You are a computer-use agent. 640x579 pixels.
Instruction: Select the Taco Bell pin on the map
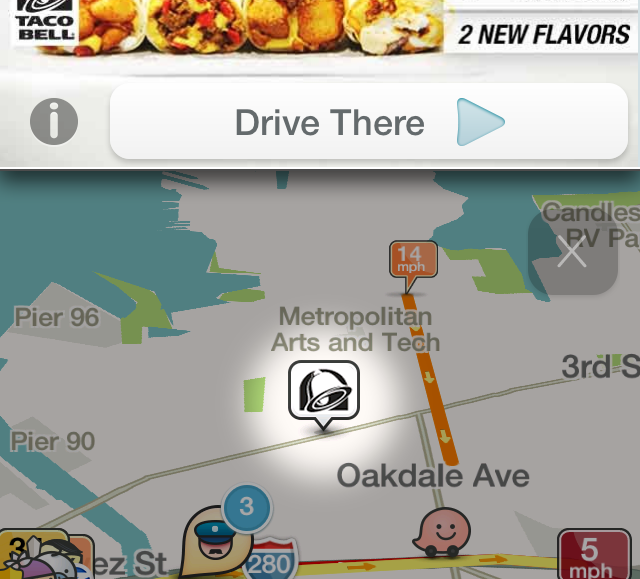click(323, 392)
